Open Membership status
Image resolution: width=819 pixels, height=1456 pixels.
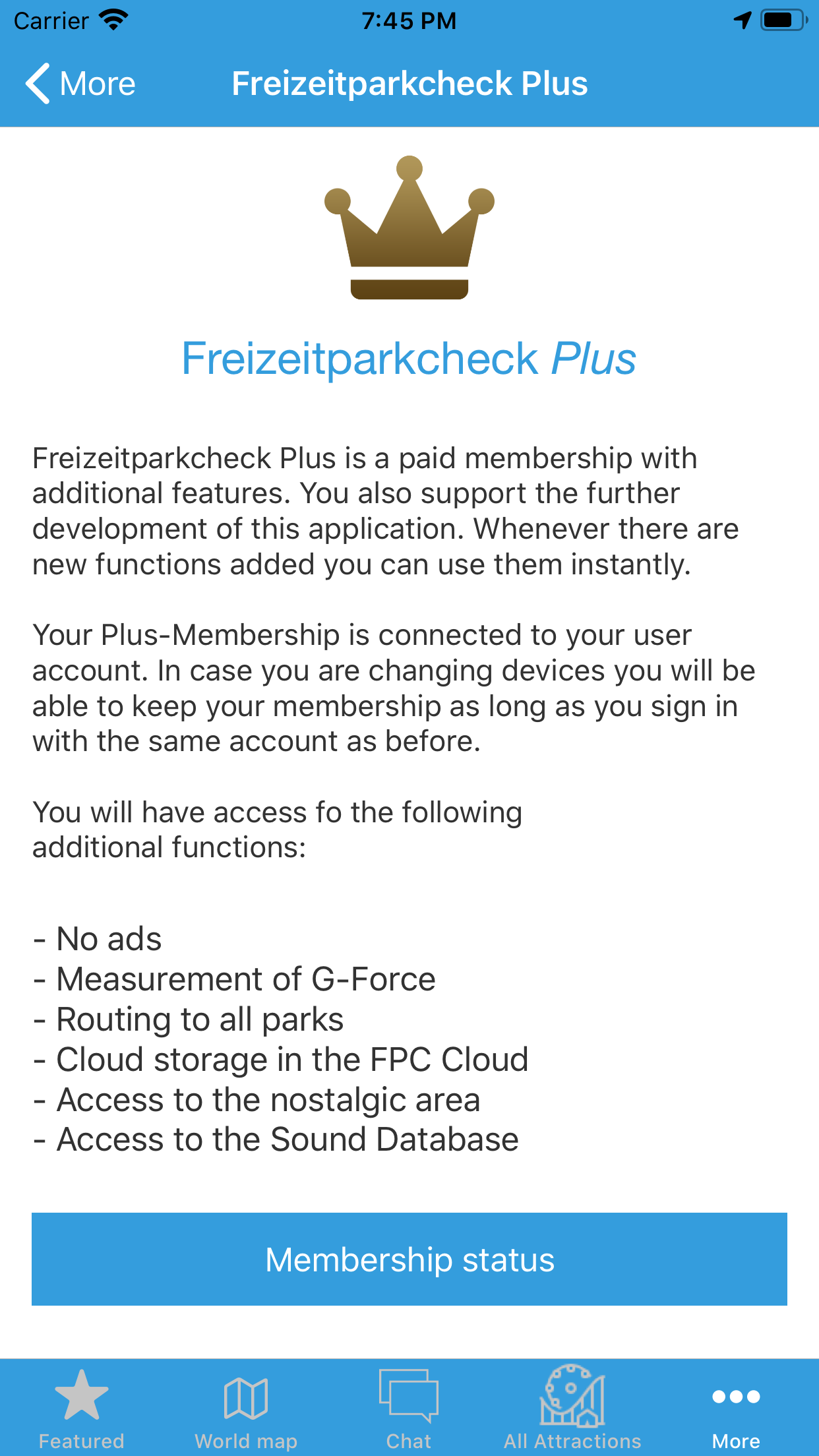coord(409,1259)
